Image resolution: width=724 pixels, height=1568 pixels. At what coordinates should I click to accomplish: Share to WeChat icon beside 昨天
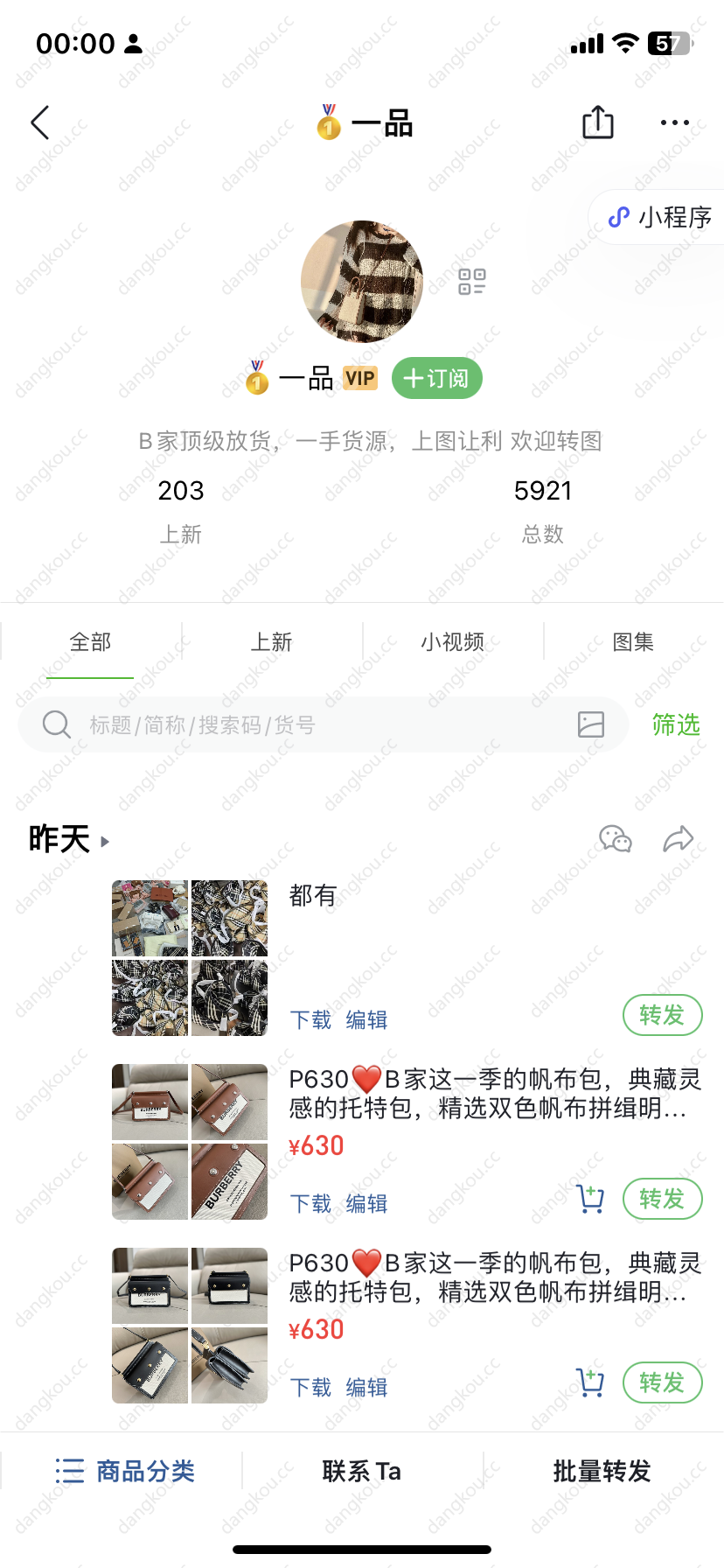616,838
